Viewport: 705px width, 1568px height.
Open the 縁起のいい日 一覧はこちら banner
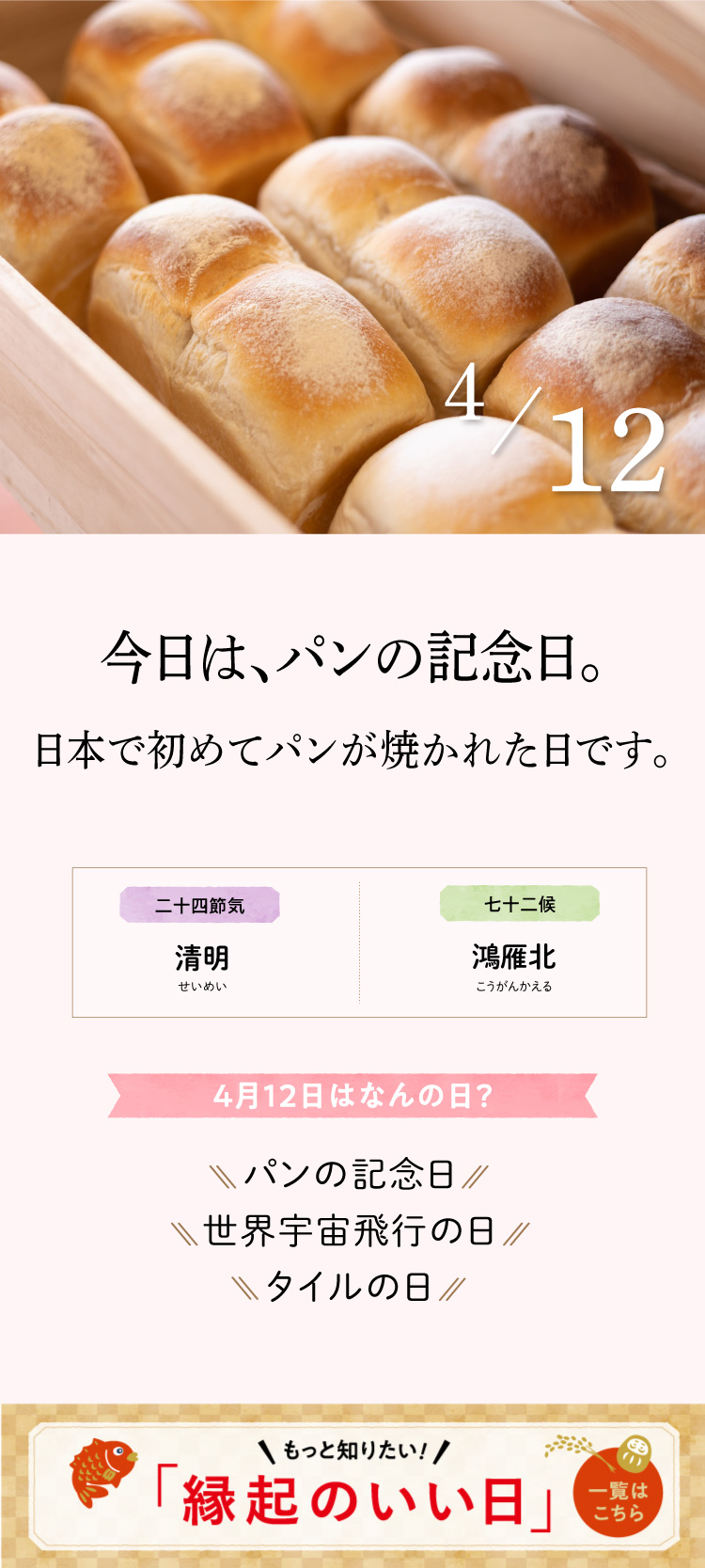coord(352,1488)
